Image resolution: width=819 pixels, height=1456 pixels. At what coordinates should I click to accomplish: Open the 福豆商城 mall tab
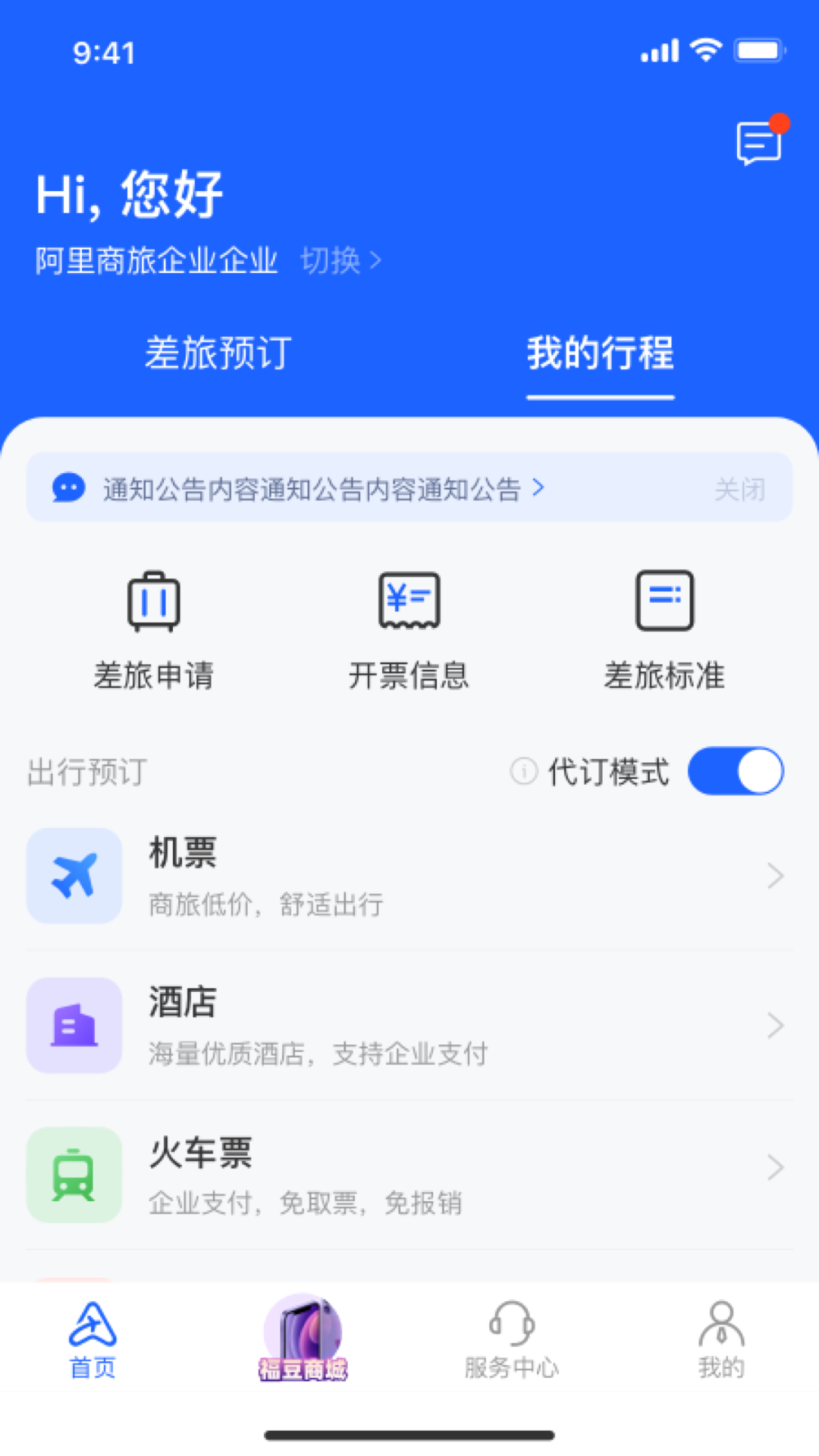click(x=303, y=1340)
